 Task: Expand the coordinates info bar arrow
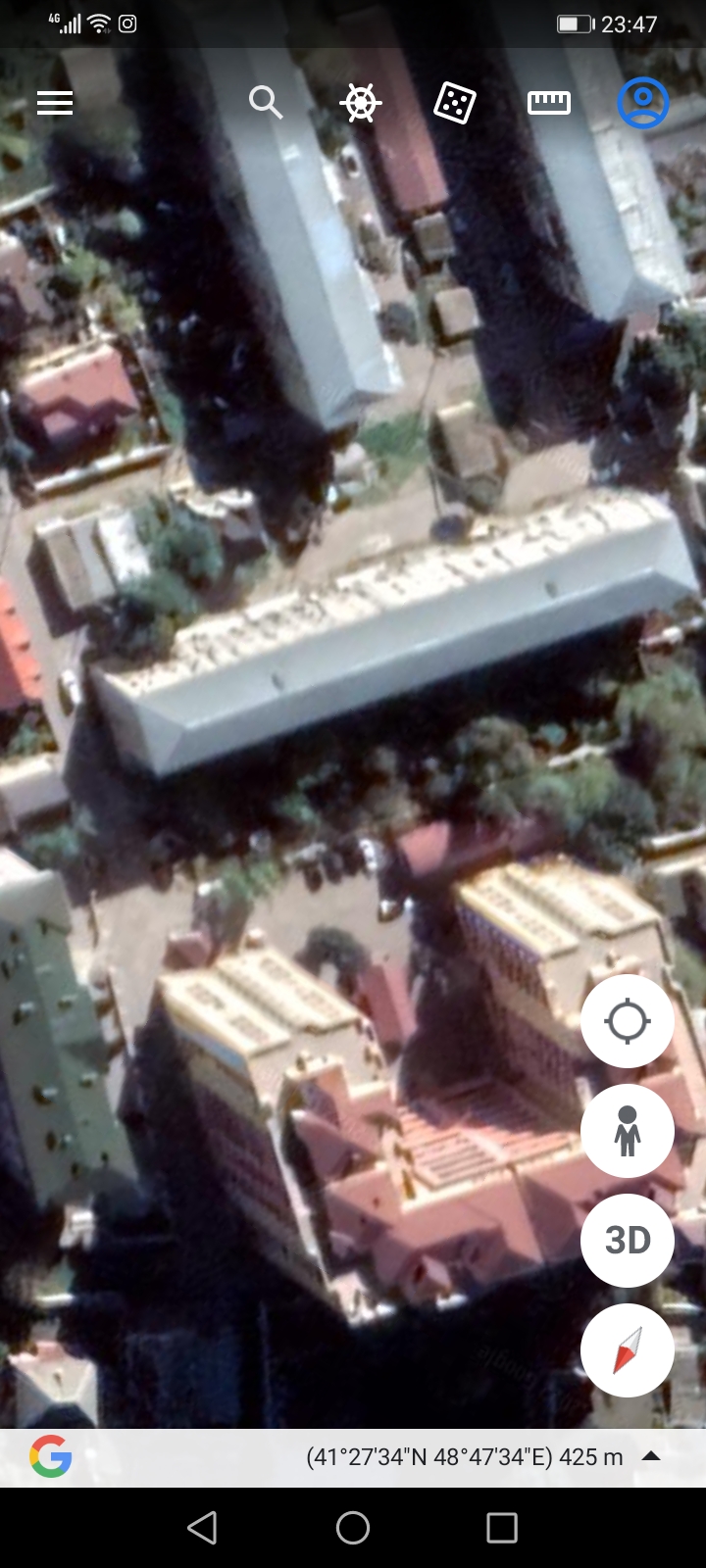tap(650, 1456)
